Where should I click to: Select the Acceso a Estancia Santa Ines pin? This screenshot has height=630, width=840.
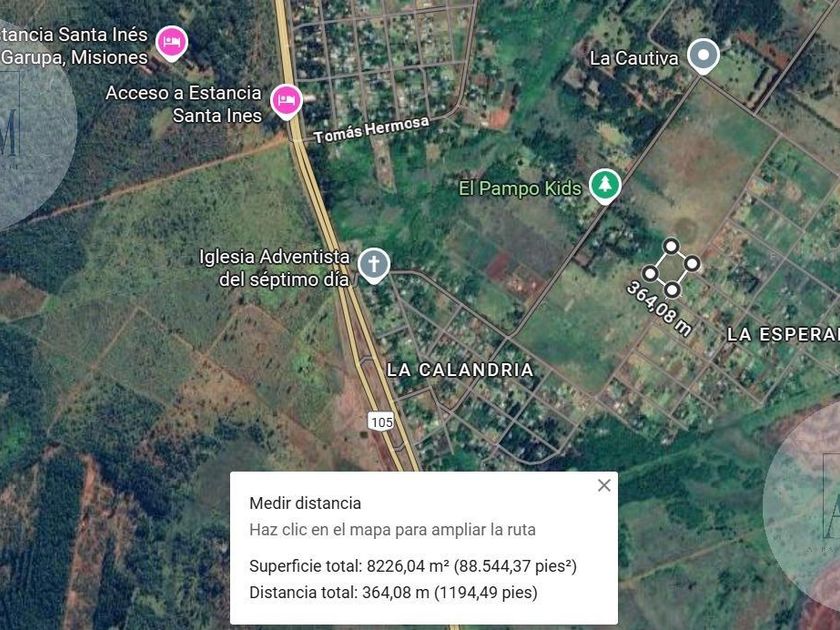[287, 102]
